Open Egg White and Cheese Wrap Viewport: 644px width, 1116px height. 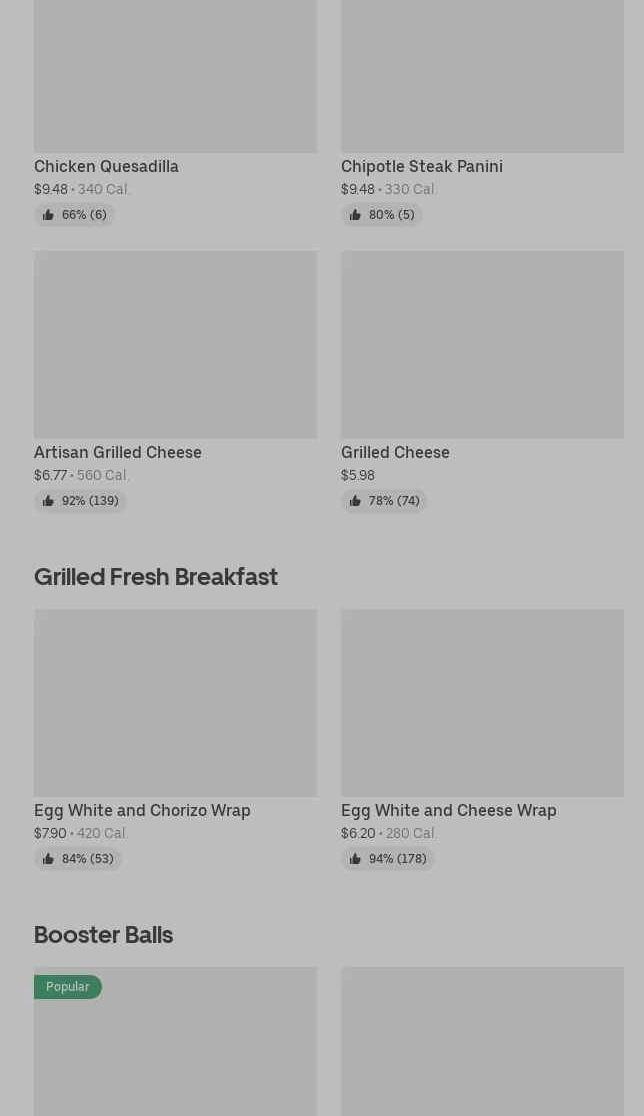(482, 739)
